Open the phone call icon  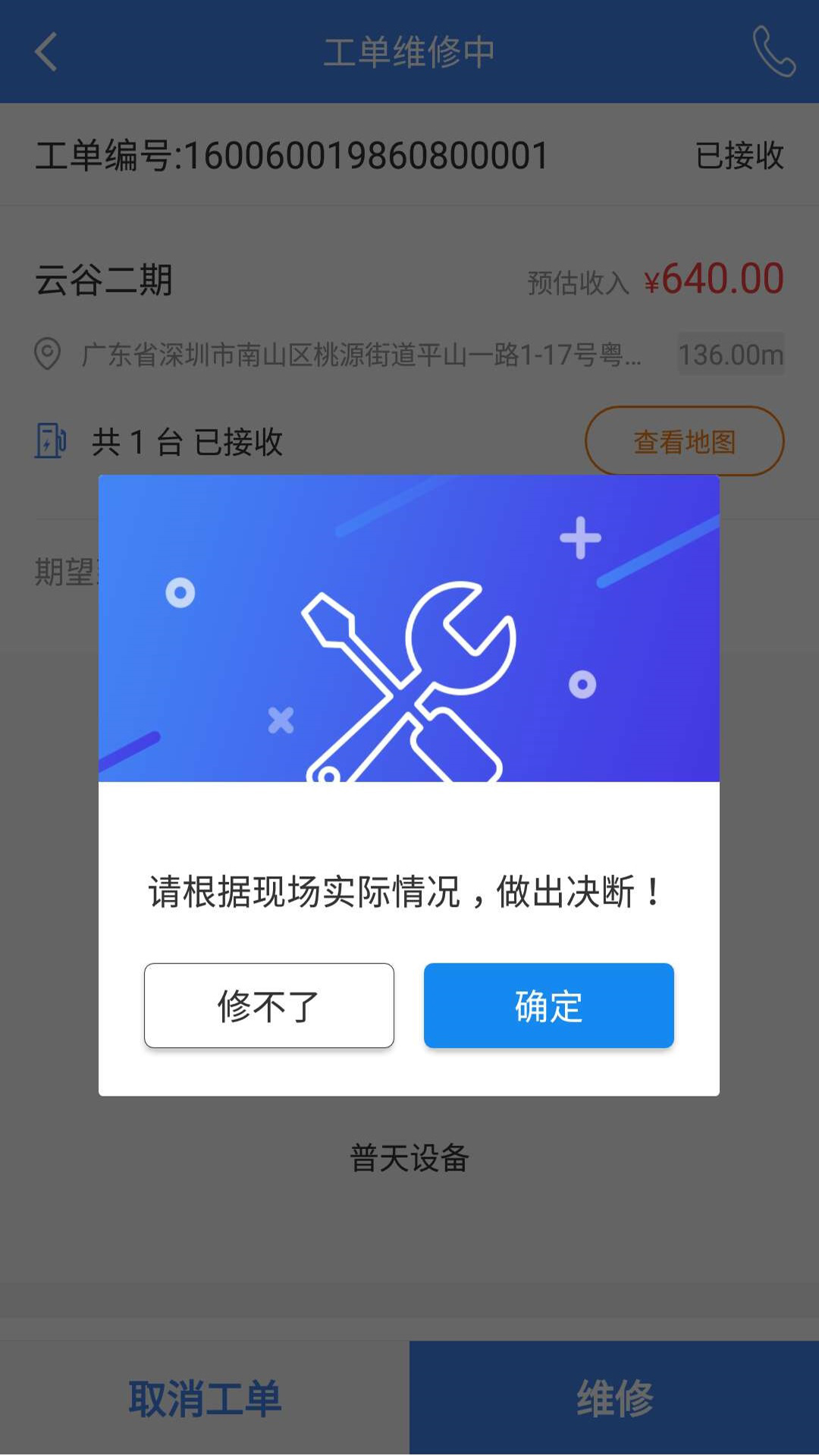pos(773,52)
